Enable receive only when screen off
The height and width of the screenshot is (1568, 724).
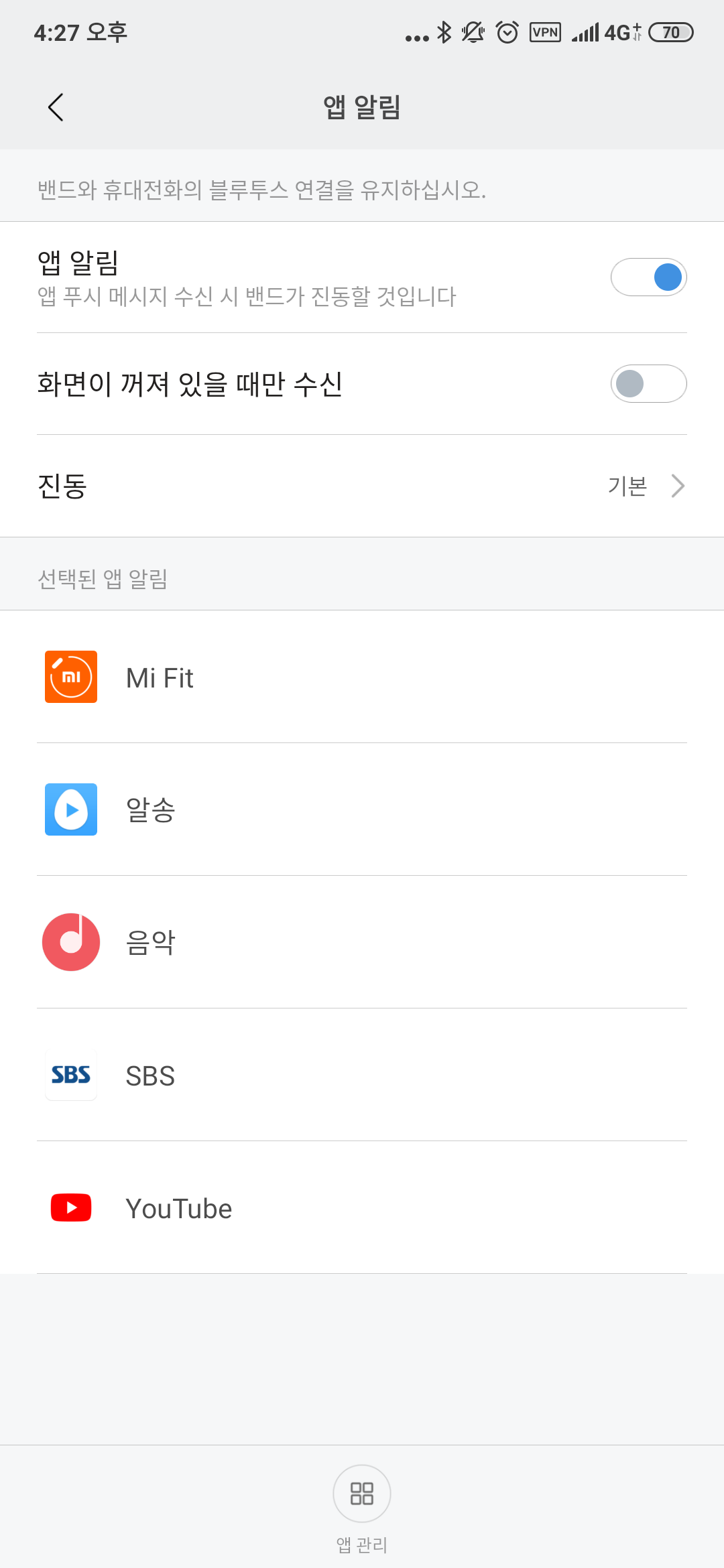648,383
